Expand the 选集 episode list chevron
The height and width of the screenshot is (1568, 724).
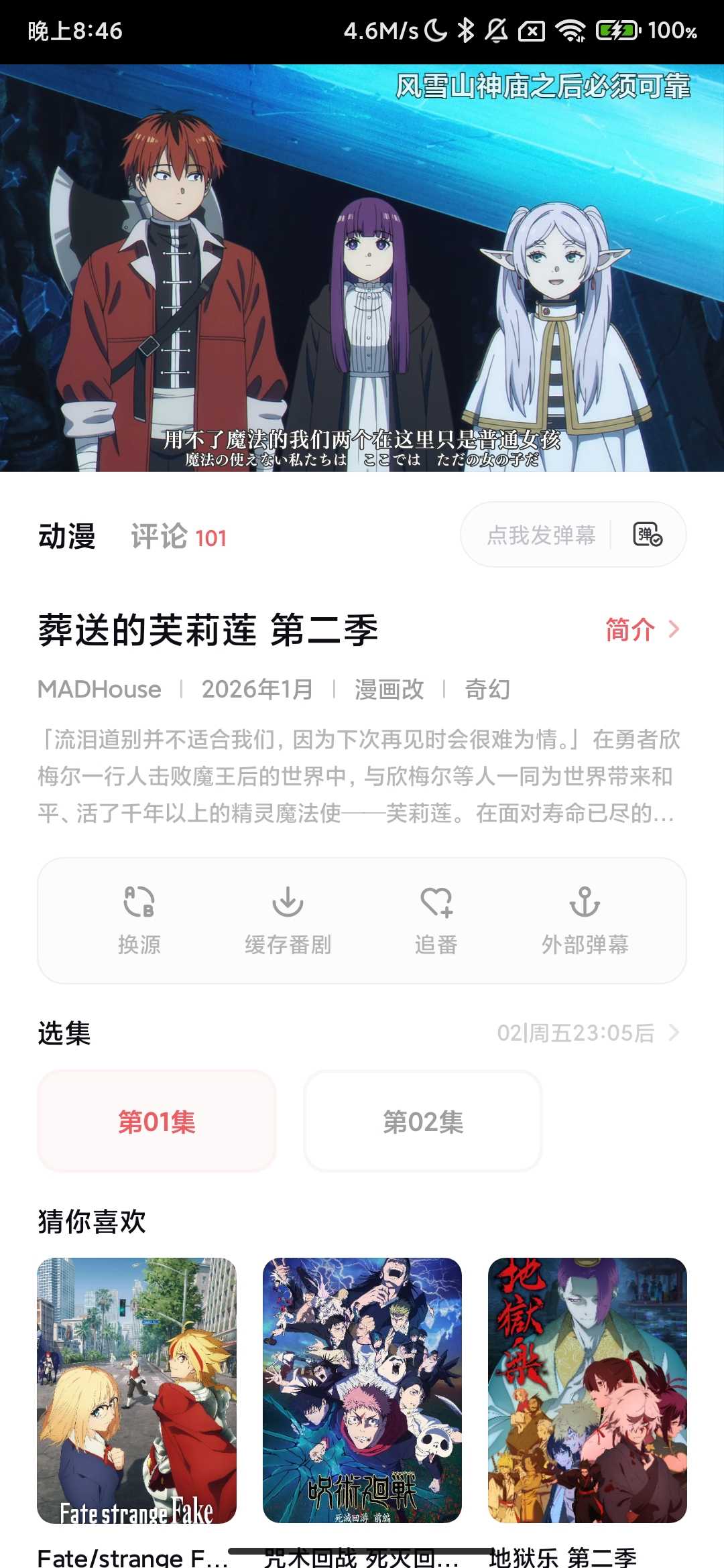674,1033
